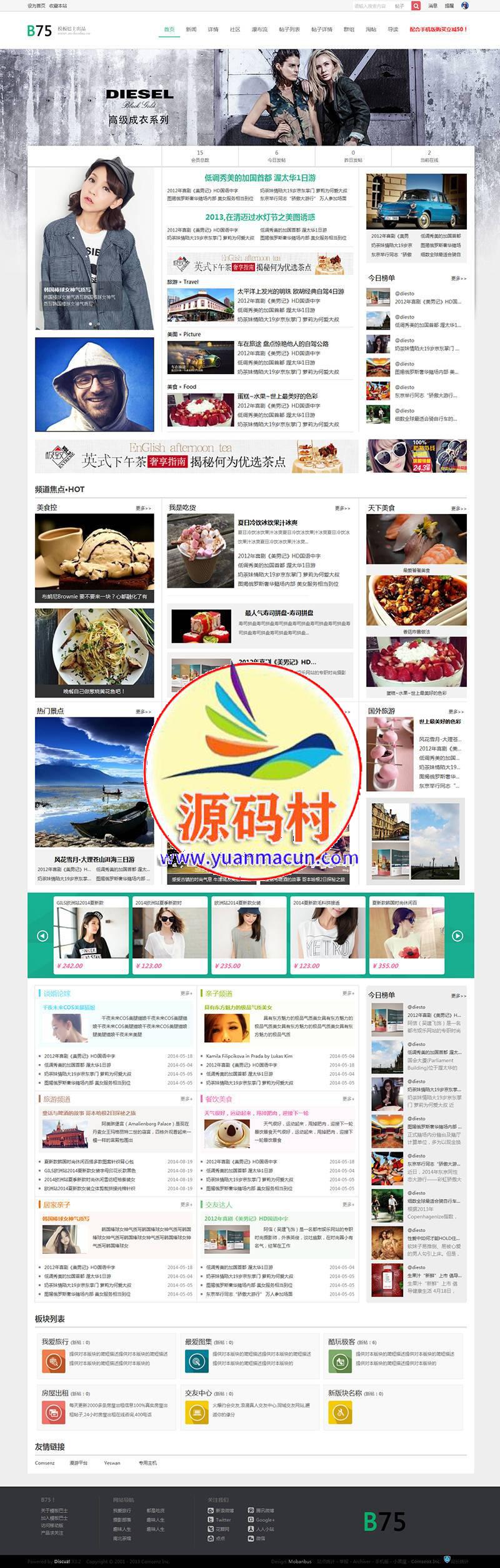Viewport: 500px width, 1568px height.
Task: Show next items in product carousel
Action: click(457, 935)
